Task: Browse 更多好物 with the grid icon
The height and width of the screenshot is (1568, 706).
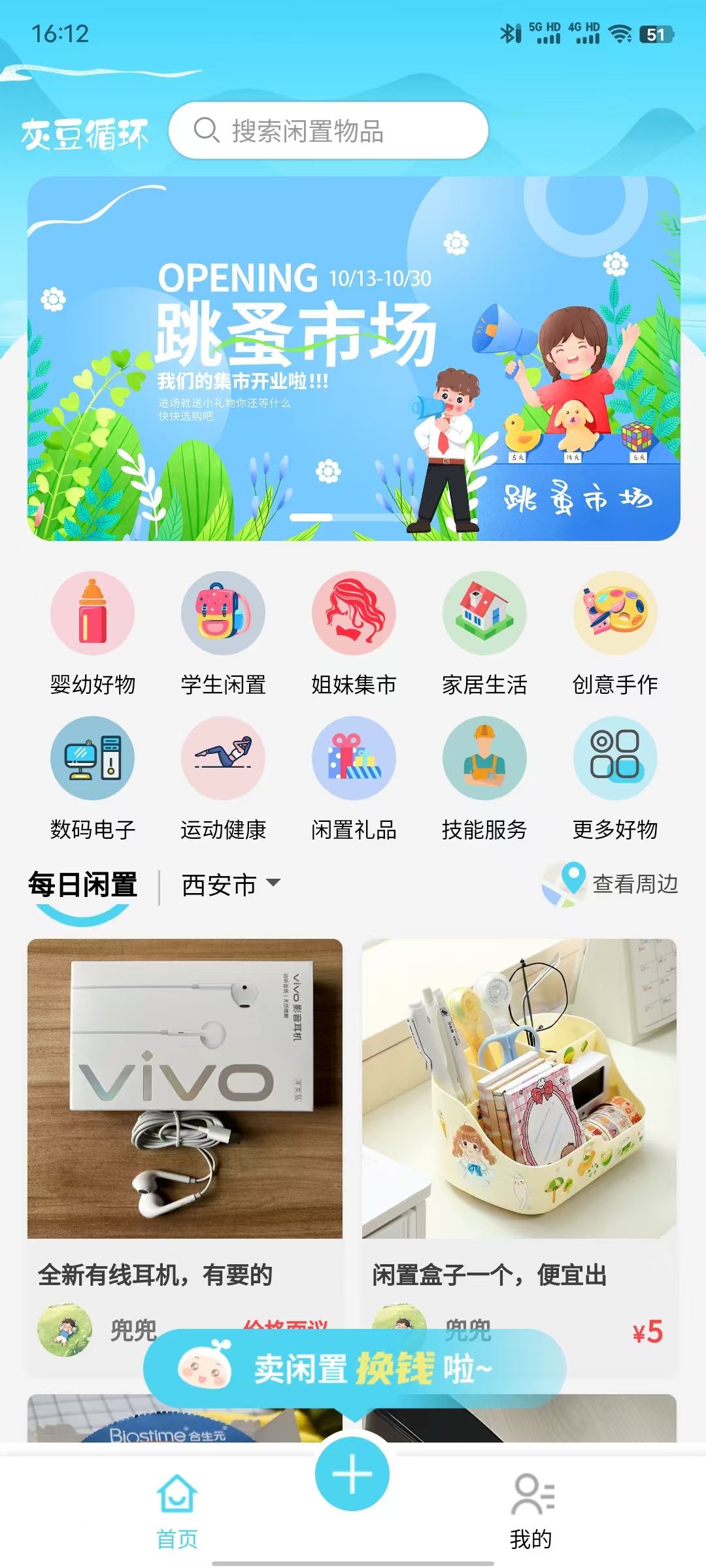Action: 615,758
